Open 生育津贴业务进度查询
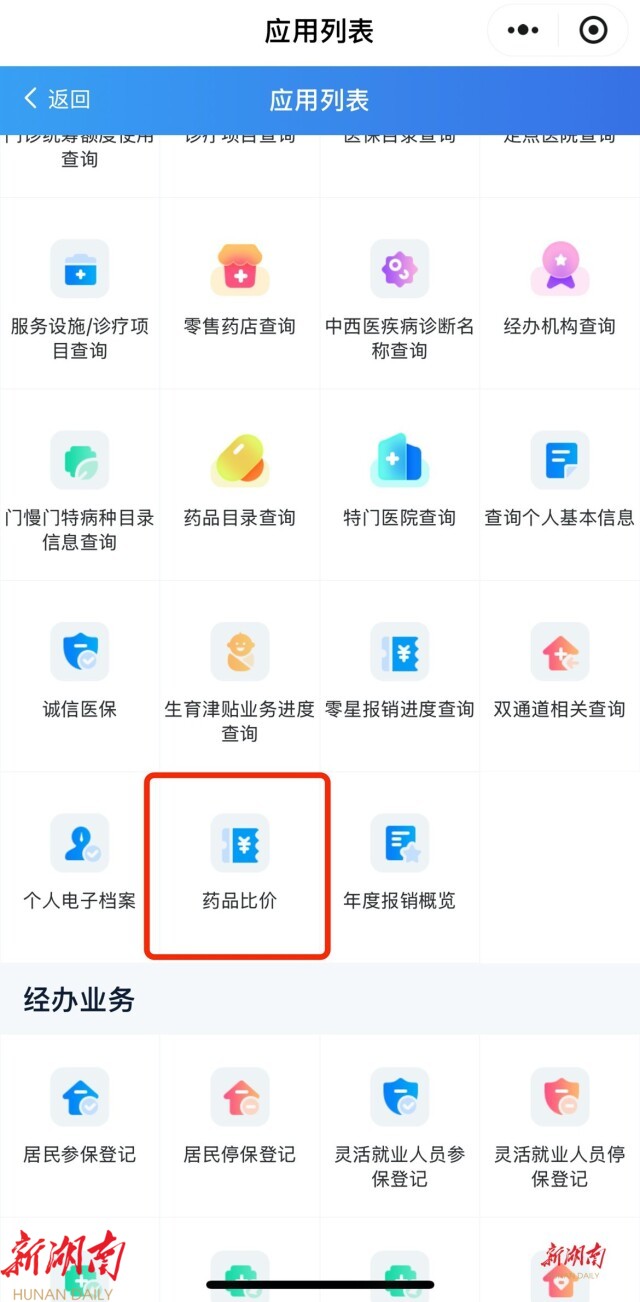 coord(240,678)
